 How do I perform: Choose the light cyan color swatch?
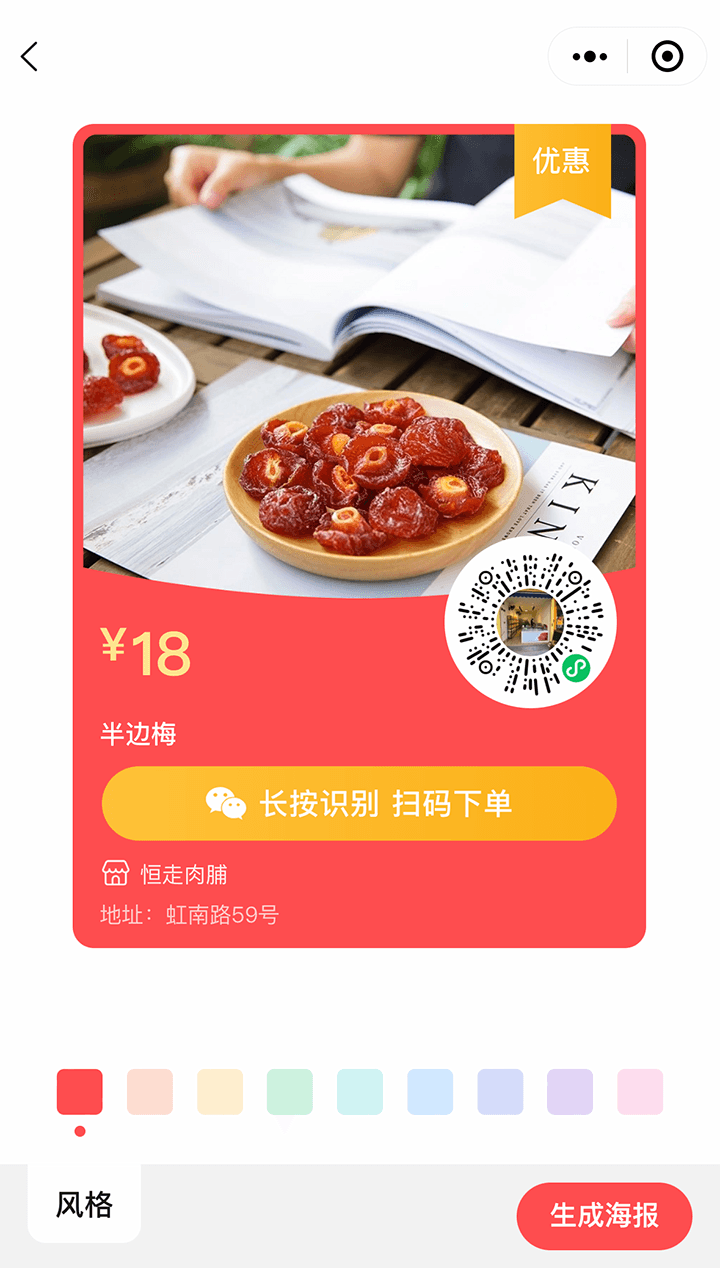pos(360,1092)
